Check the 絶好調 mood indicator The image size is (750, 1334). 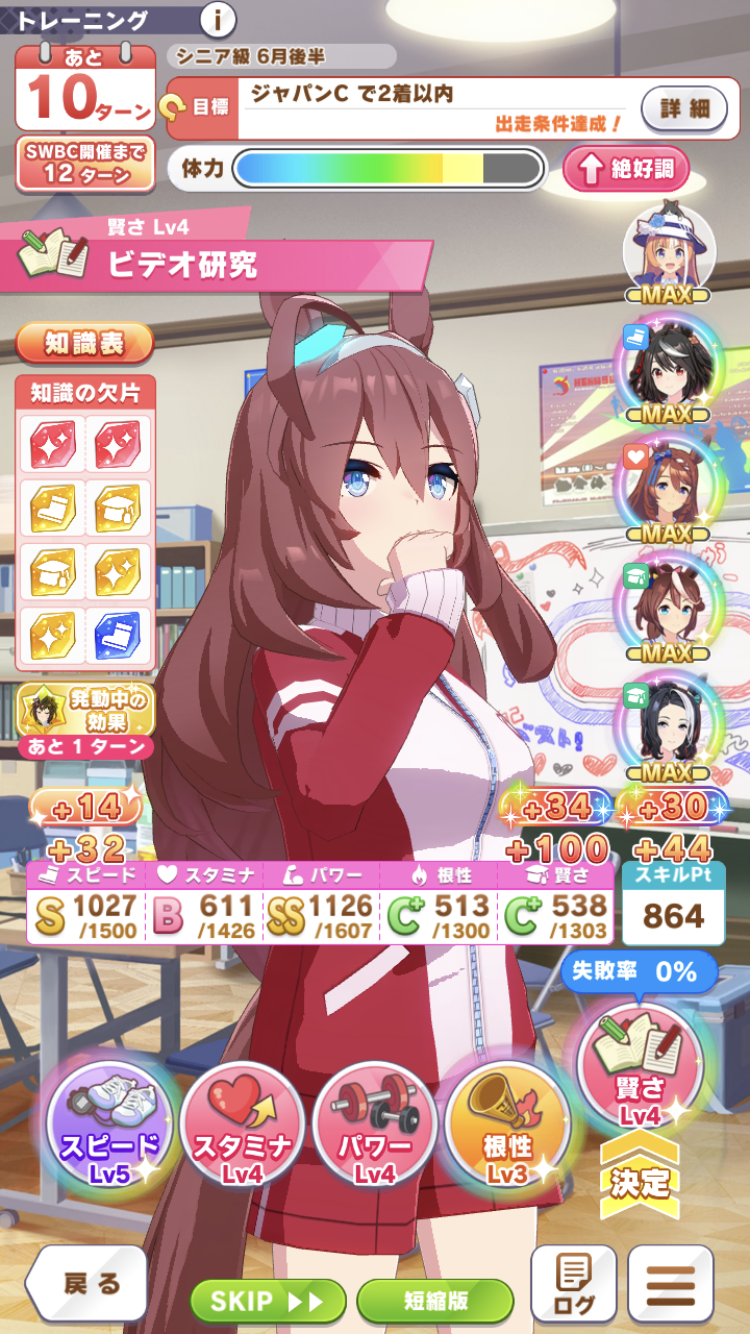[626, 169]
